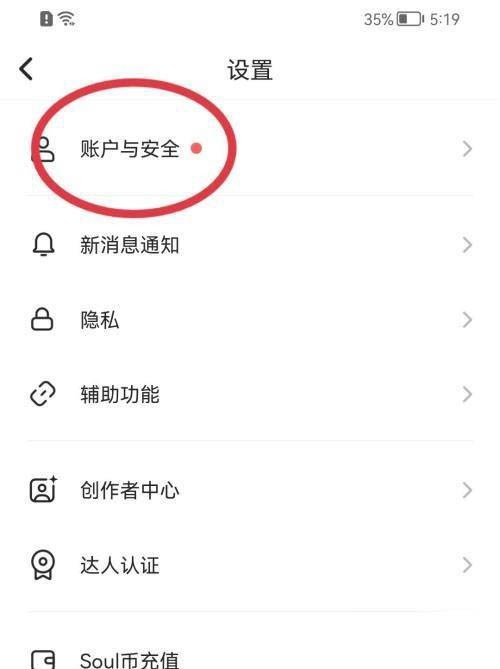Open 新消息通知 settings
The height and width of the screenshot is (669, 500).
[250, 245]
